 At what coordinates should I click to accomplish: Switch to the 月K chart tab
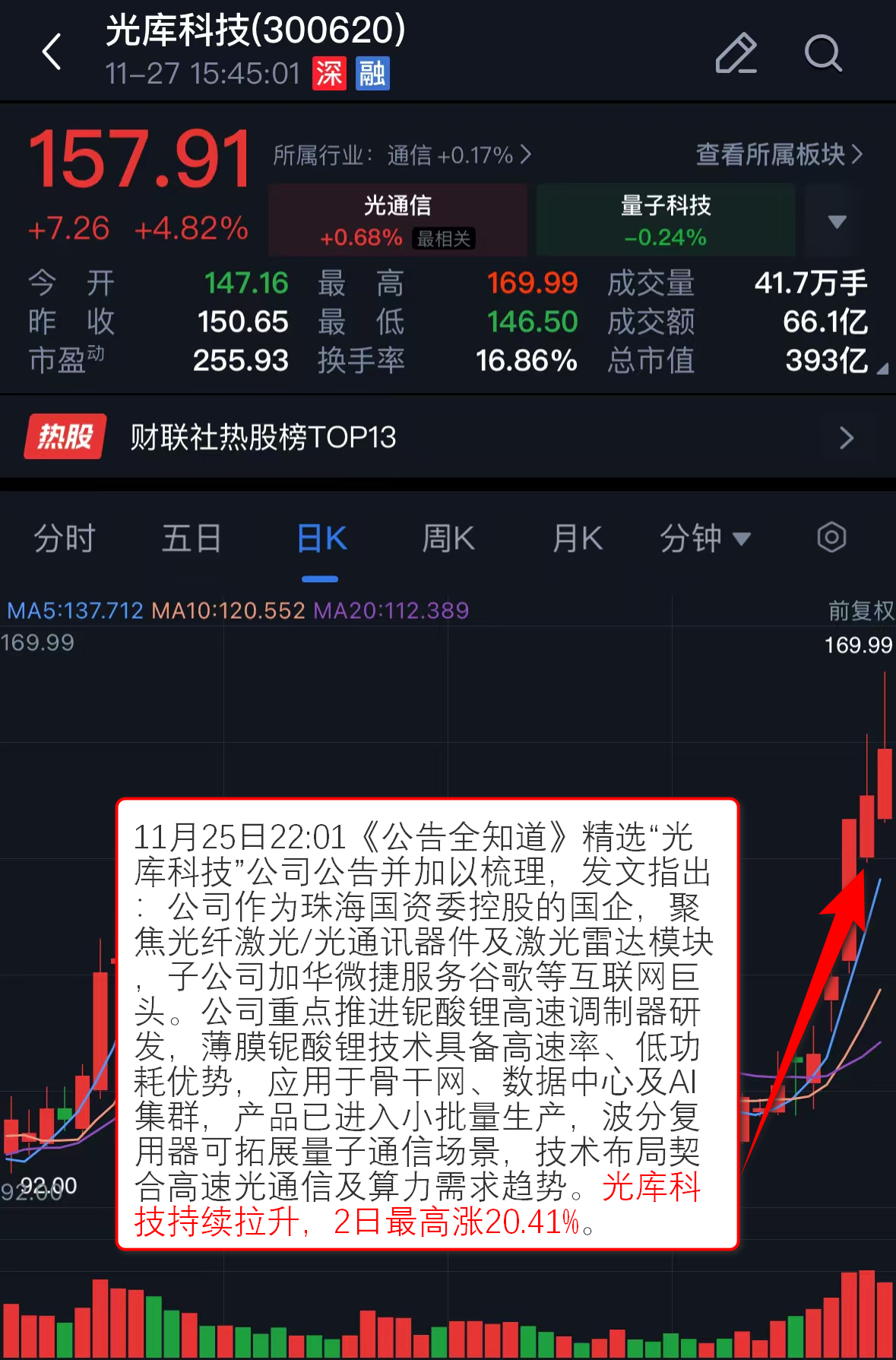[x=577, y=538]
